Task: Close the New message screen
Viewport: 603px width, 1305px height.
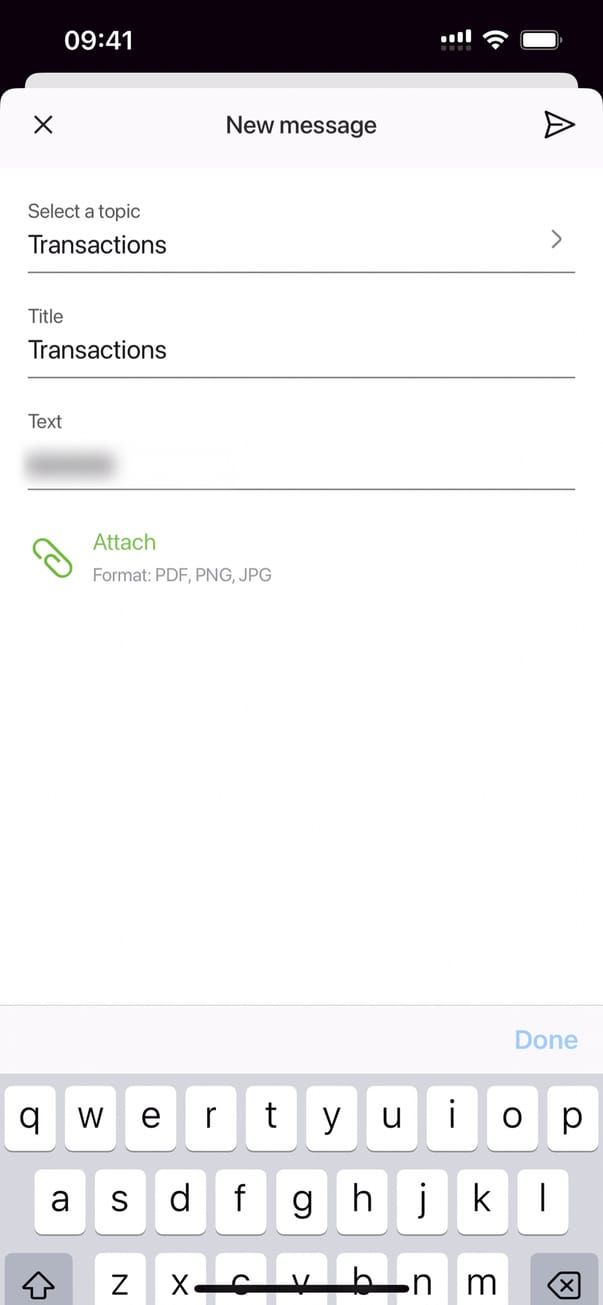Action: [x=43, y=125]
